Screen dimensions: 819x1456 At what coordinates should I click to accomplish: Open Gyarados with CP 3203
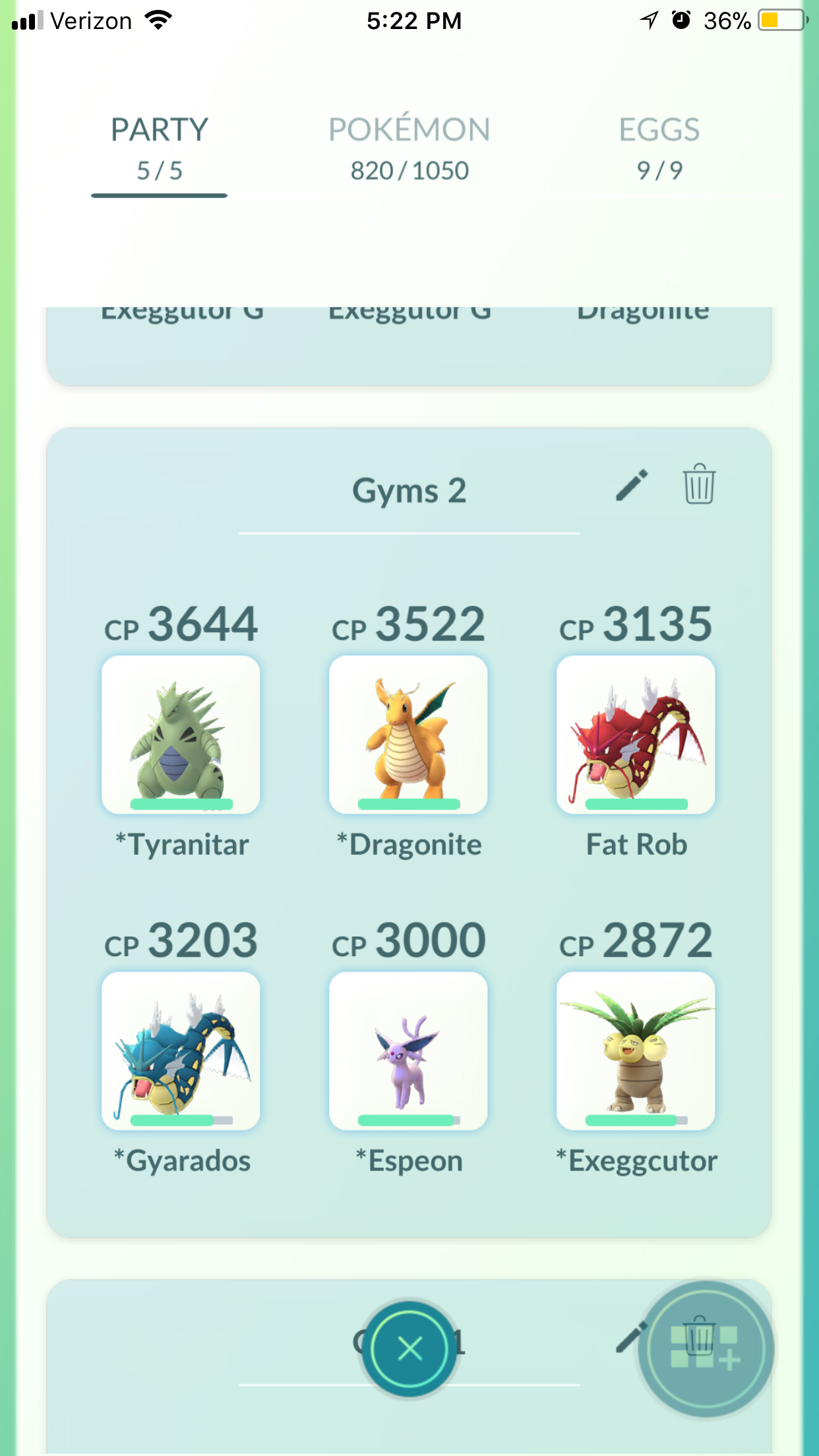(181, 1051)
